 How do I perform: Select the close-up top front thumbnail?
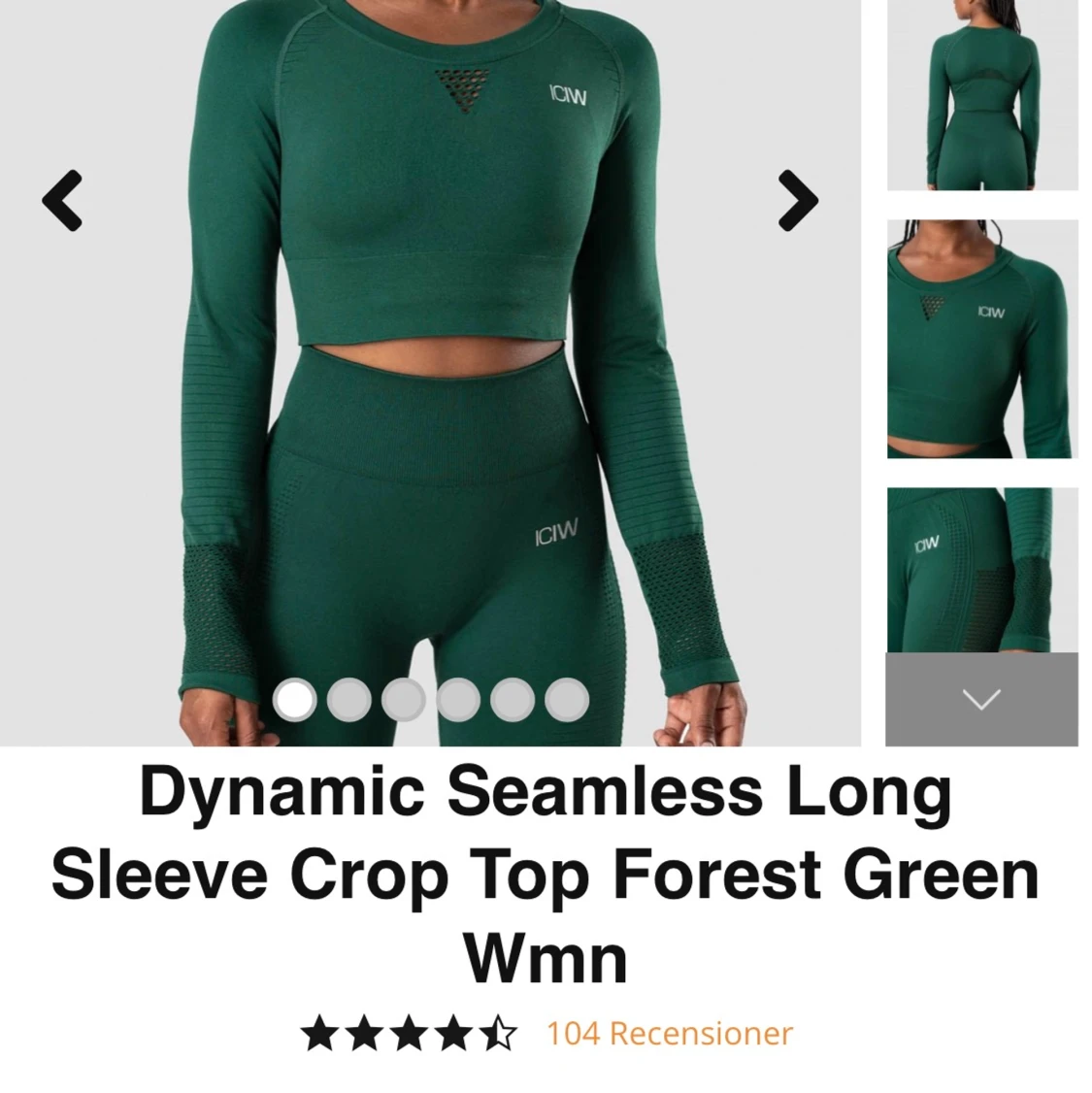pyautogui.click(x=981, y=339)
